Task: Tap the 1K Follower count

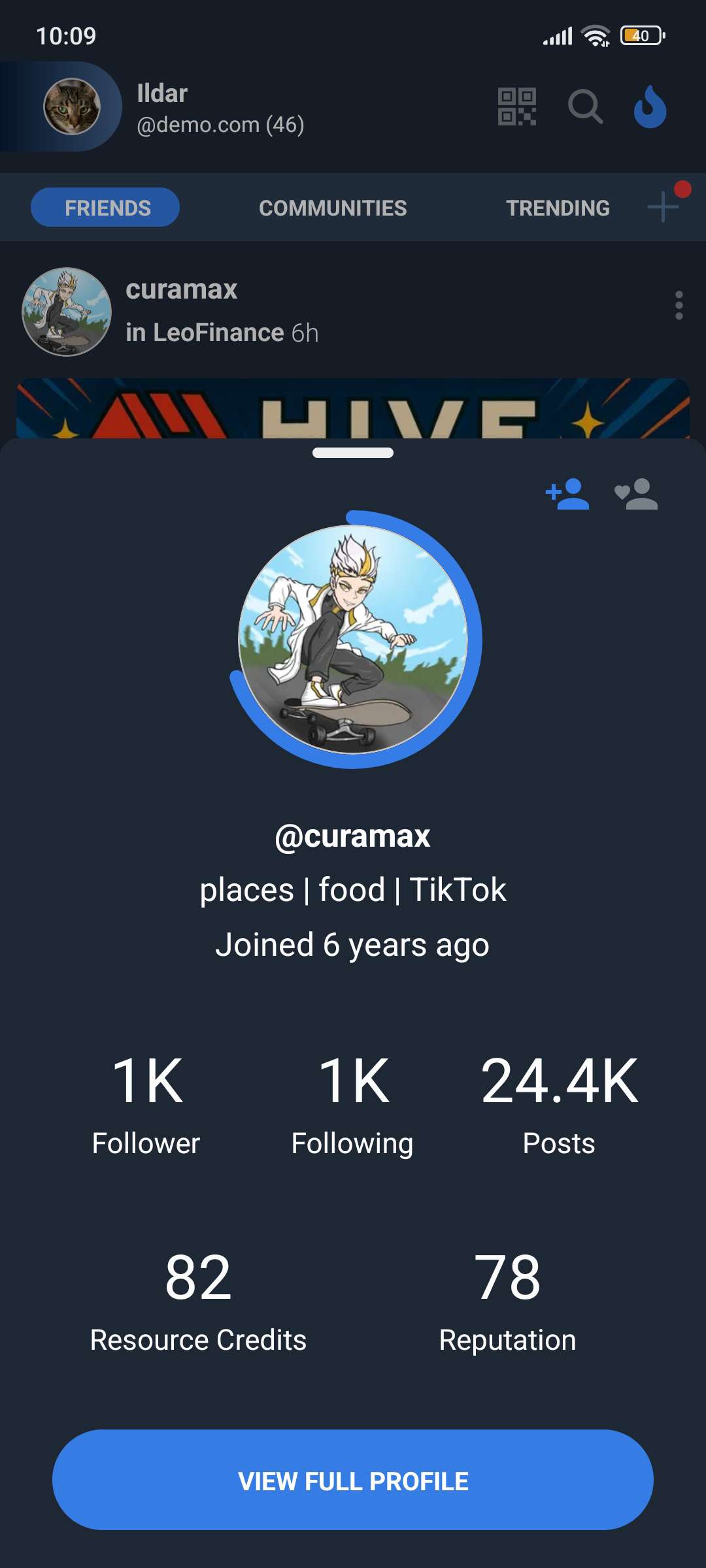Action: point(146,1104)
